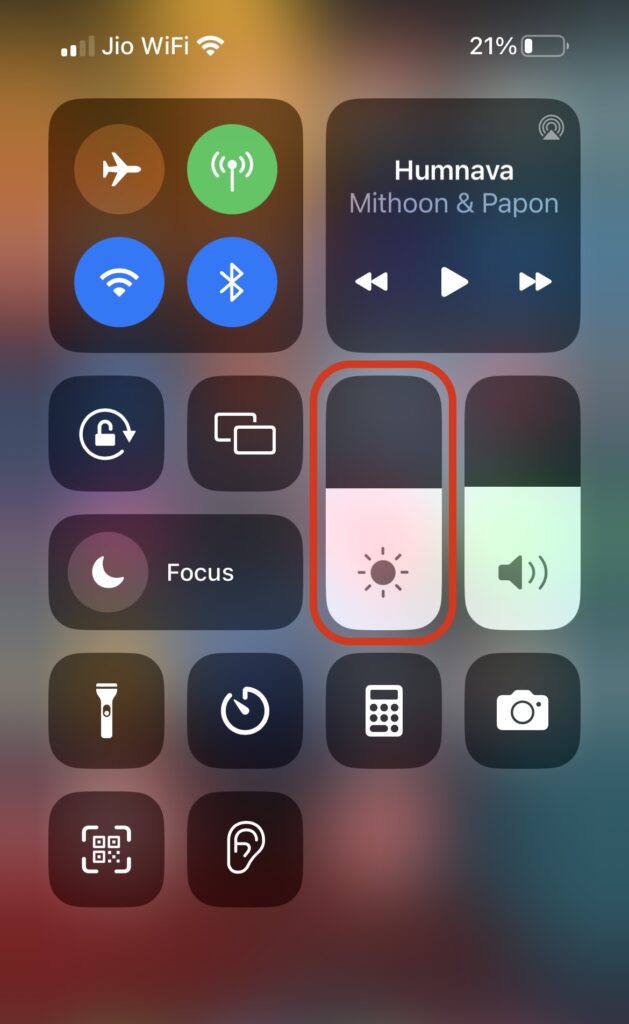Enable Airplane Mode
The image size is (629, 1024).
[x=119, y=169]
